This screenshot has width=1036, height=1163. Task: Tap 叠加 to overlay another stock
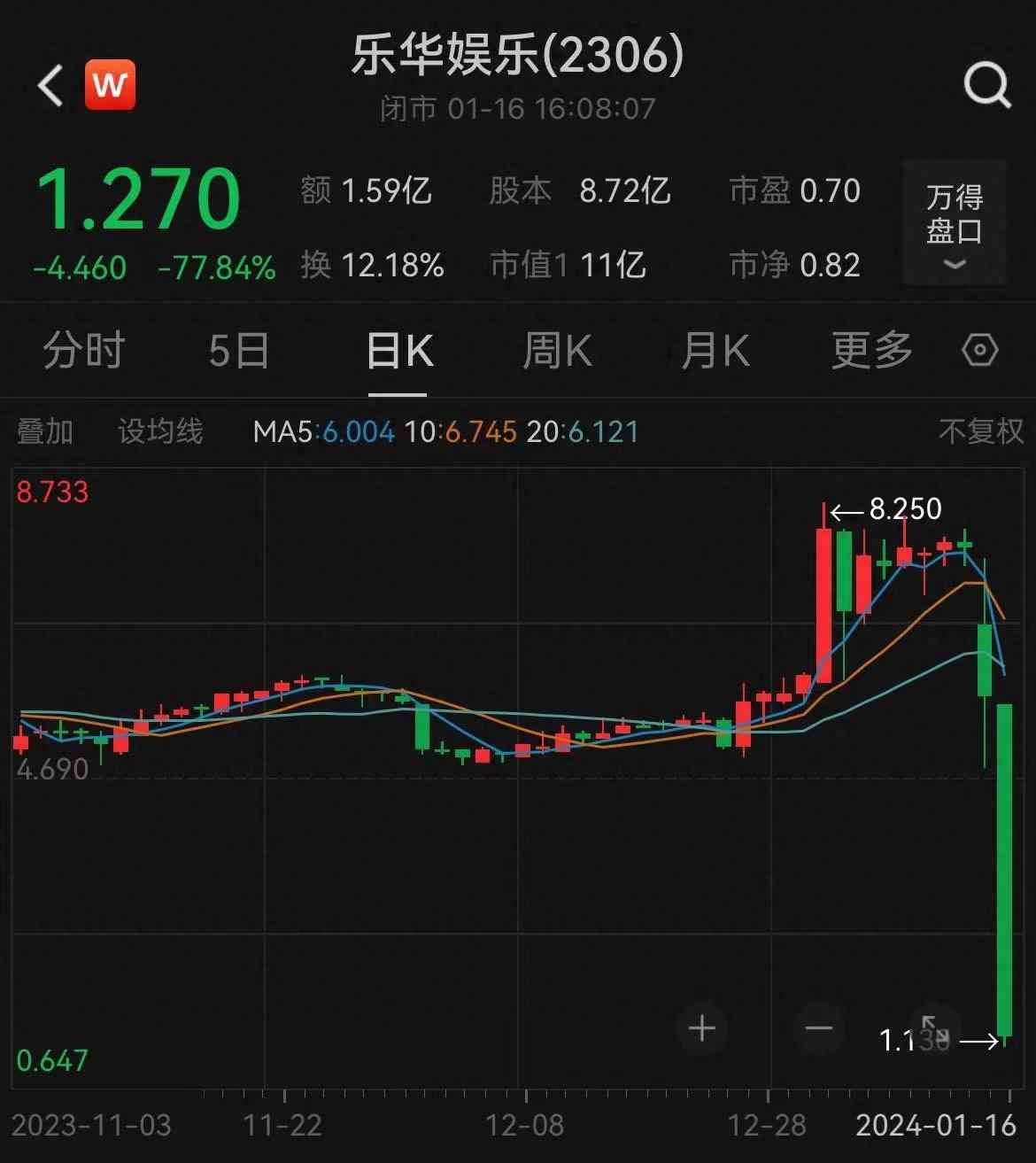click(x=45, y=432)
